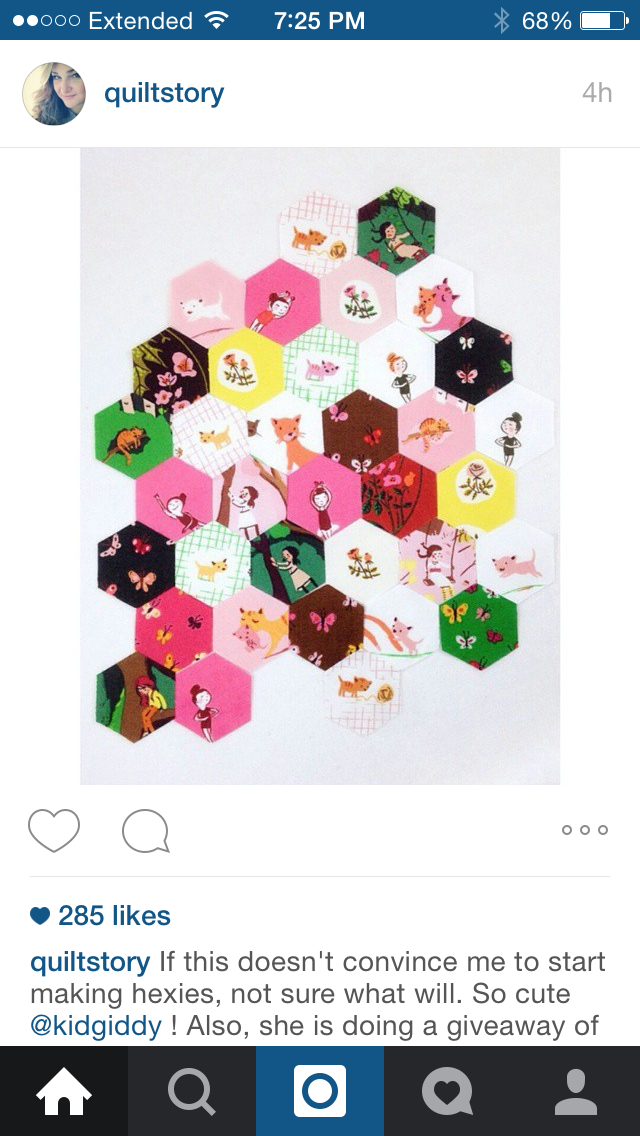Screen dimensions: 640x1136
Task: Switch to the Search tab
Action: [x=192, y=1091]
